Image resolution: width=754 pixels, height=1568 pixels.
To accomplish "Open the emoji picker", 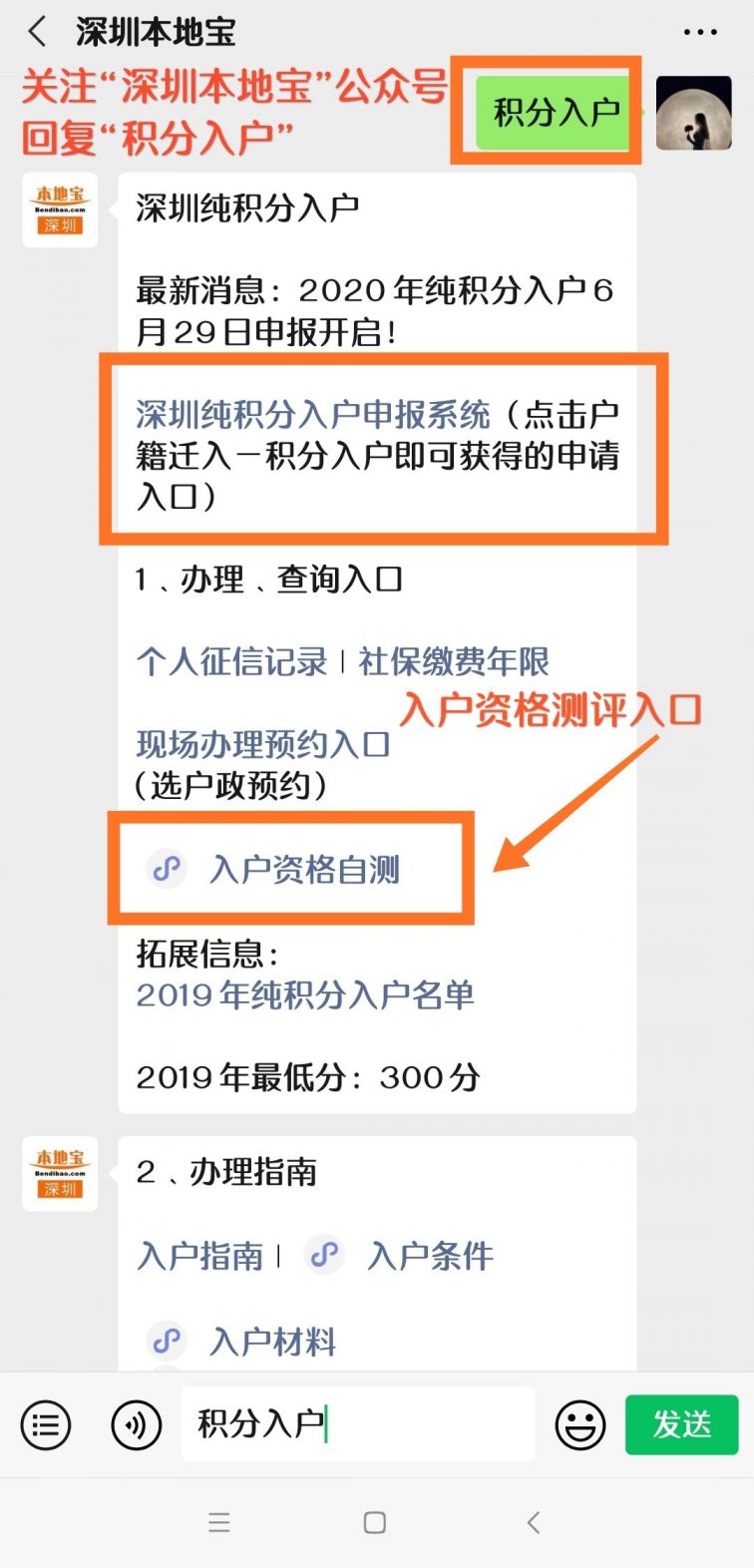I will pos(579,1424).
